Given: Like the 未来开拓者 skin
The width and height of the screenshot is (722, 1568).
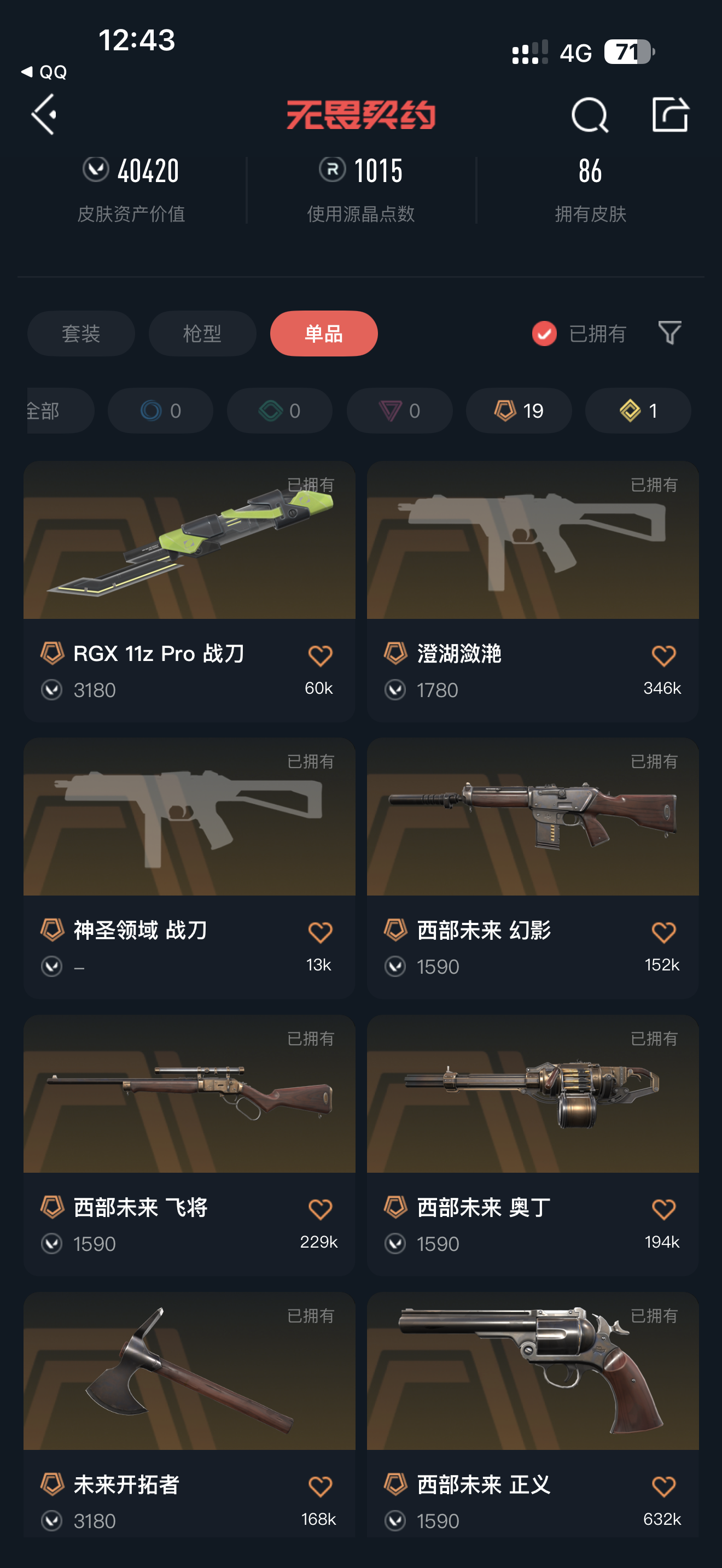Looking at the screenshot, I should tap(320, 1487).
